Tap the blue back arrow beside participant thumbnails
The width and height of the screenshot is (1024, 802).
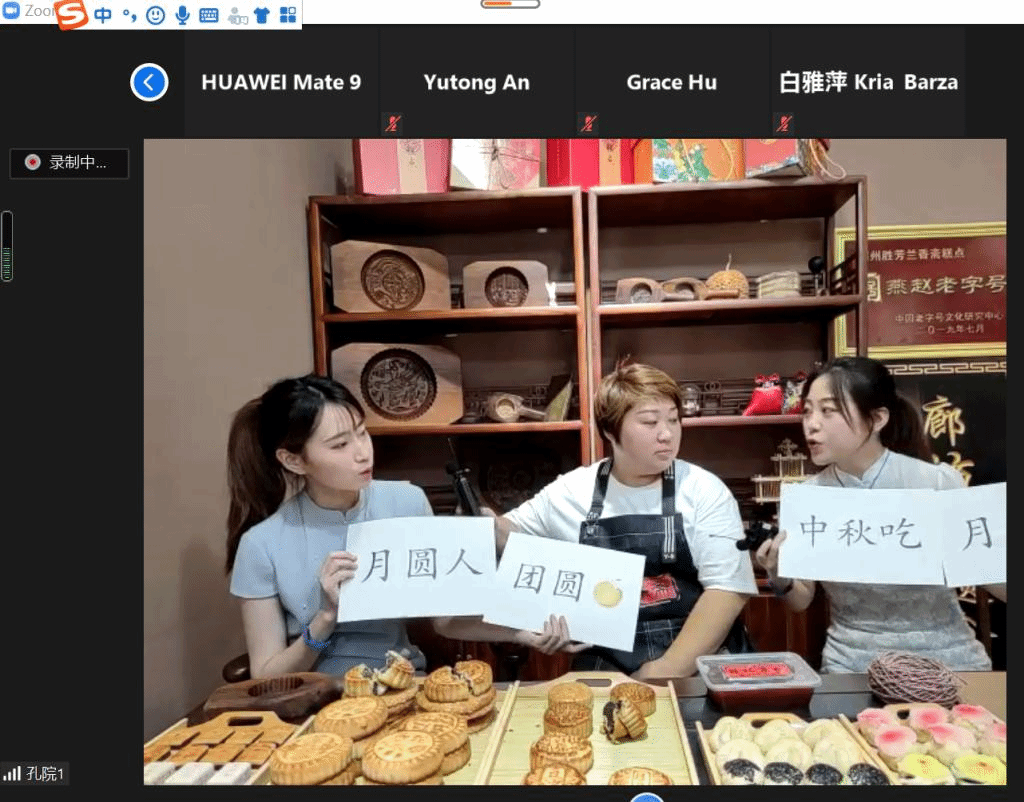tap(149, 82)
